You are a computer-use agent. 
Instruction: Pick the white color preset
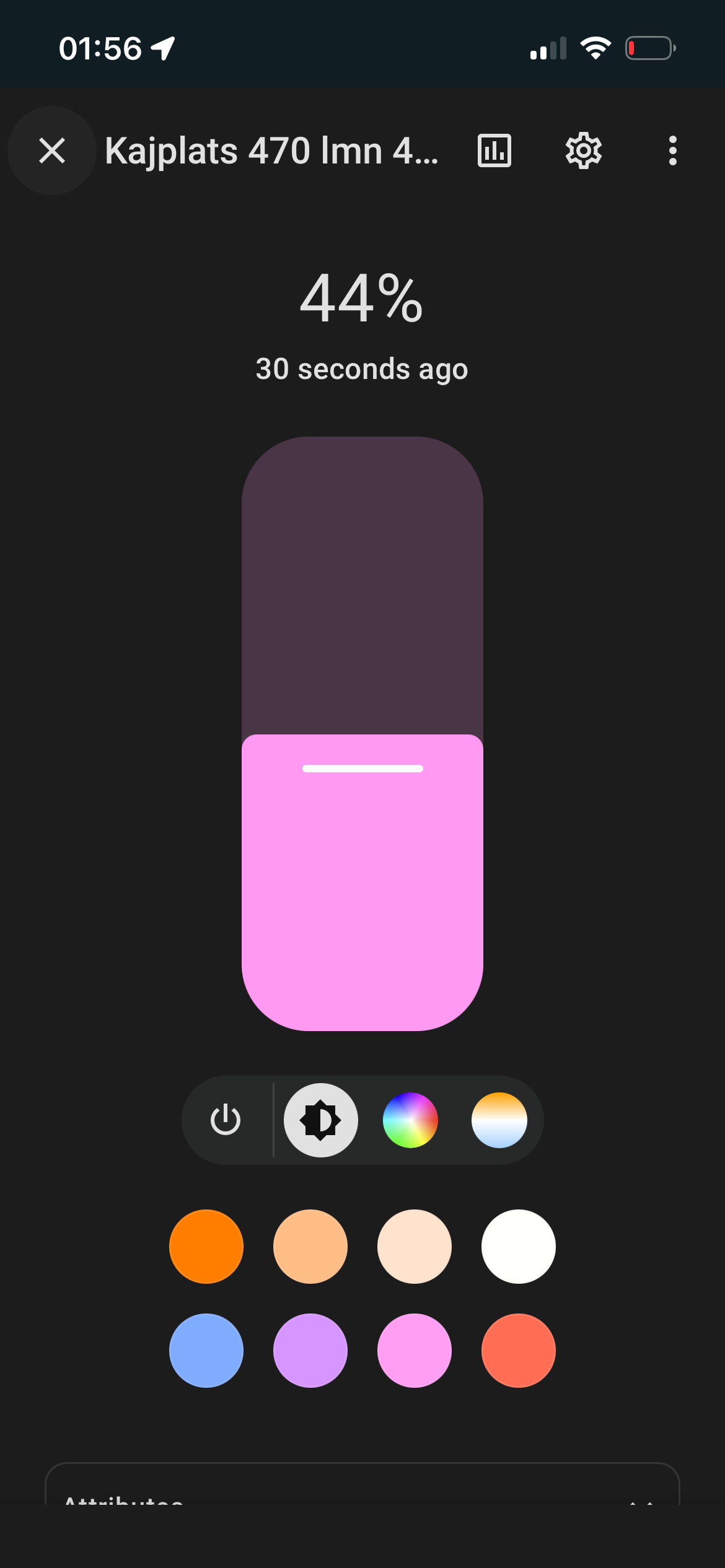coord(519,1246)
